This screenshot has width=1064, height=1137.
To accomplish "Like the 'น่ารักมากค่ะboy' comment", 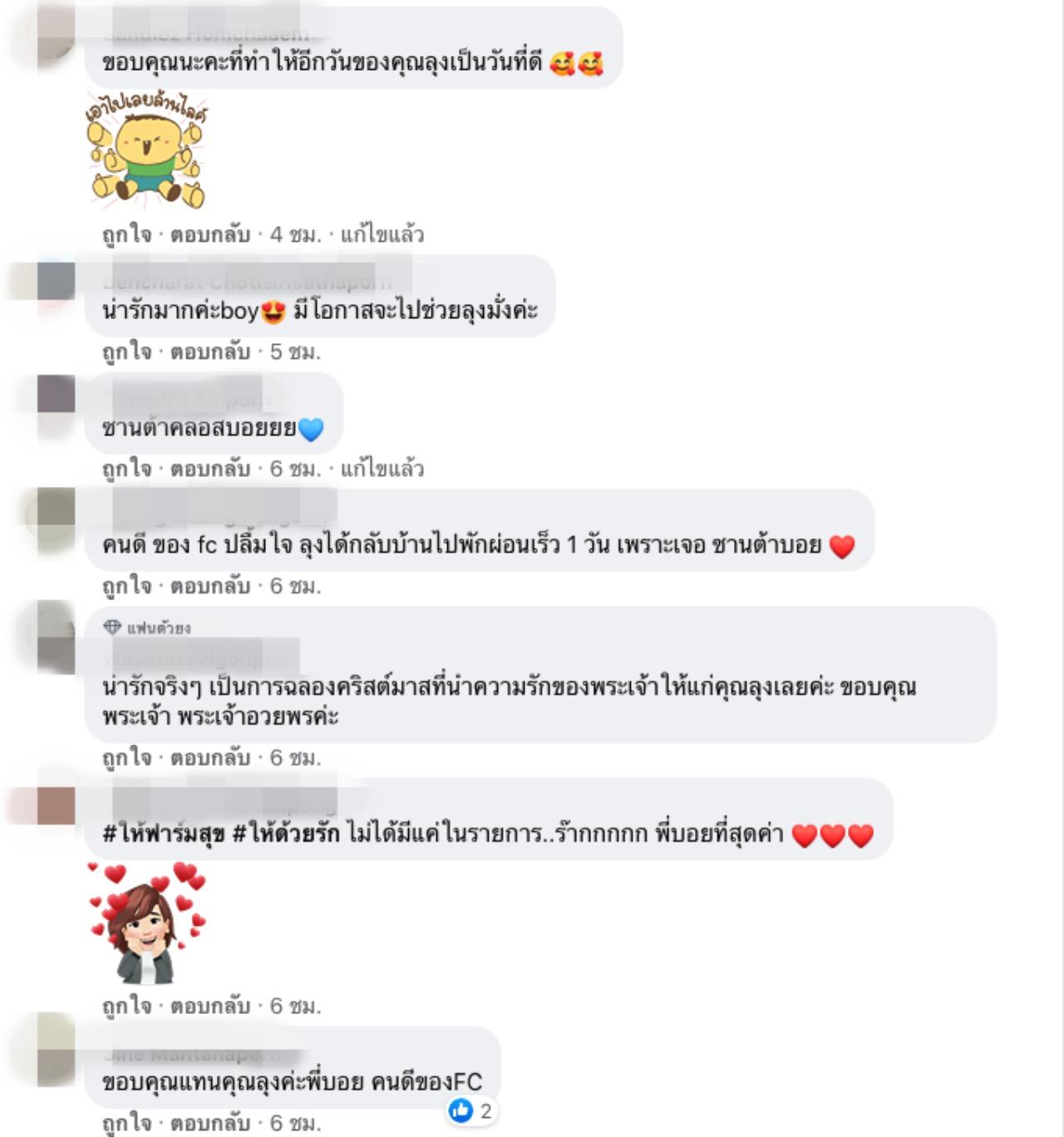I will 126,352.
